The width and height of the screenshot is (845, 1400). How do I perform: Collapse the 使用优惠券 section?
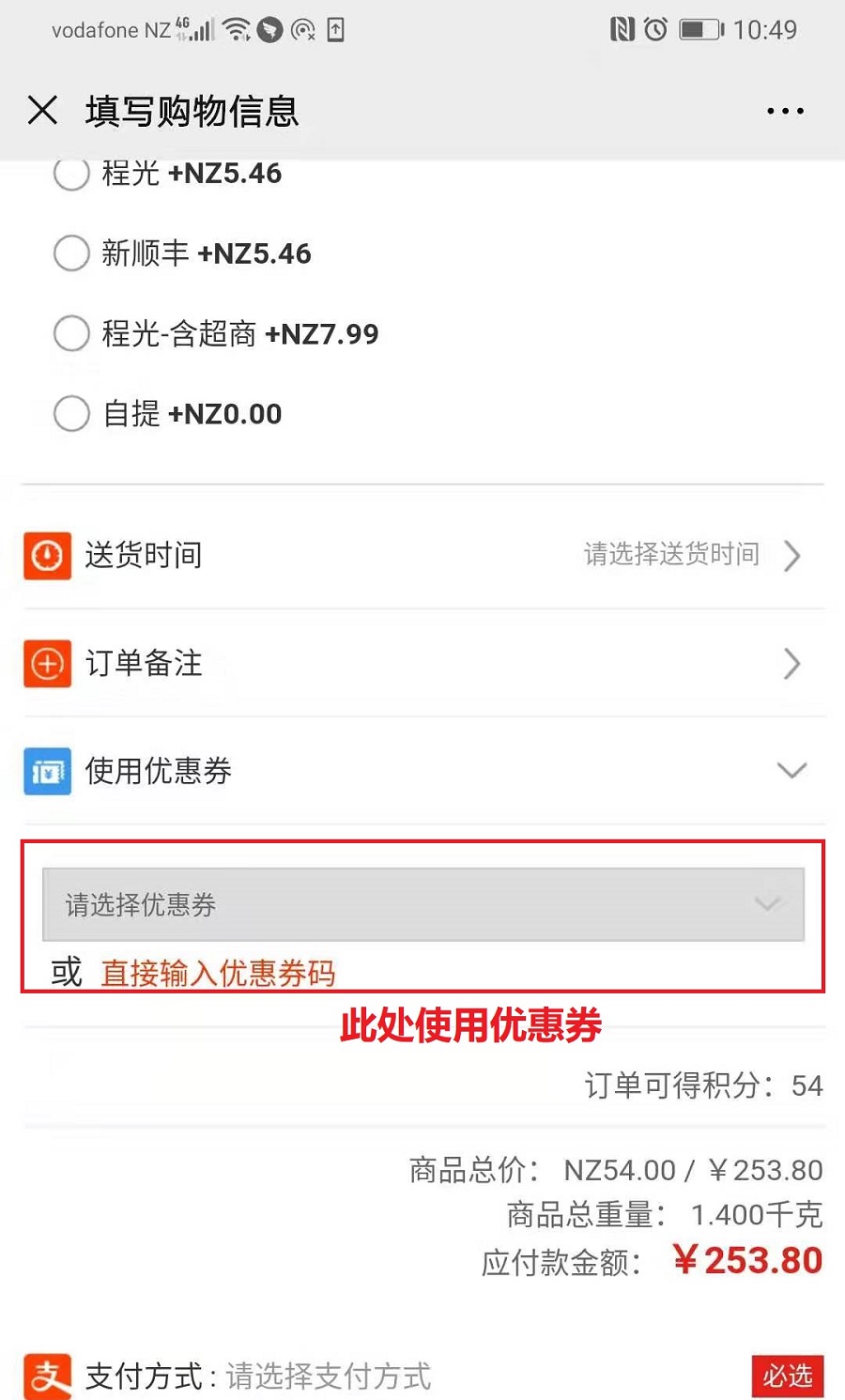pyautogui.click(x=422, y=771)
